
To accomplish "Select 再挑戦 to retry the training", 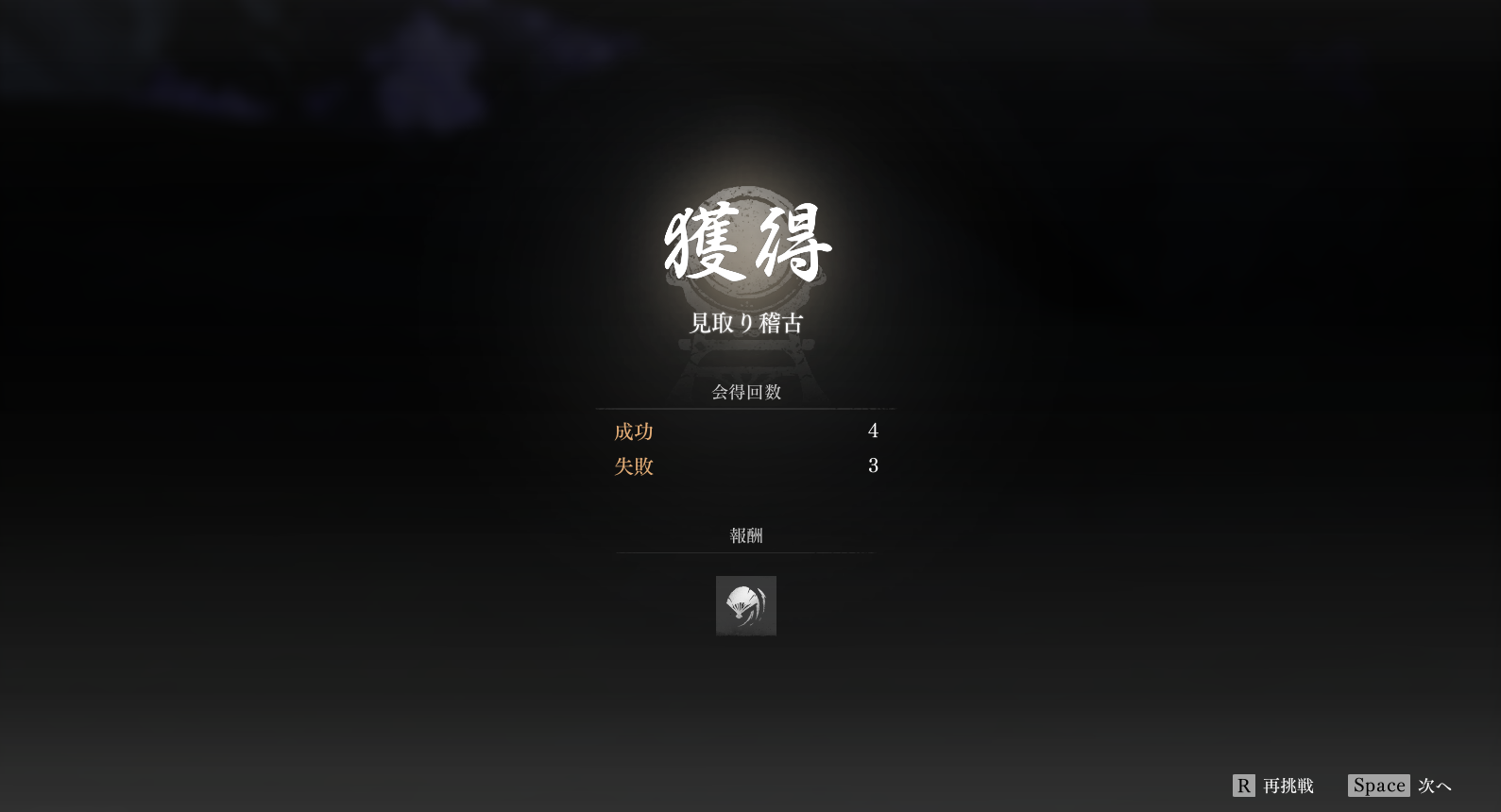I will [1273, 786].
